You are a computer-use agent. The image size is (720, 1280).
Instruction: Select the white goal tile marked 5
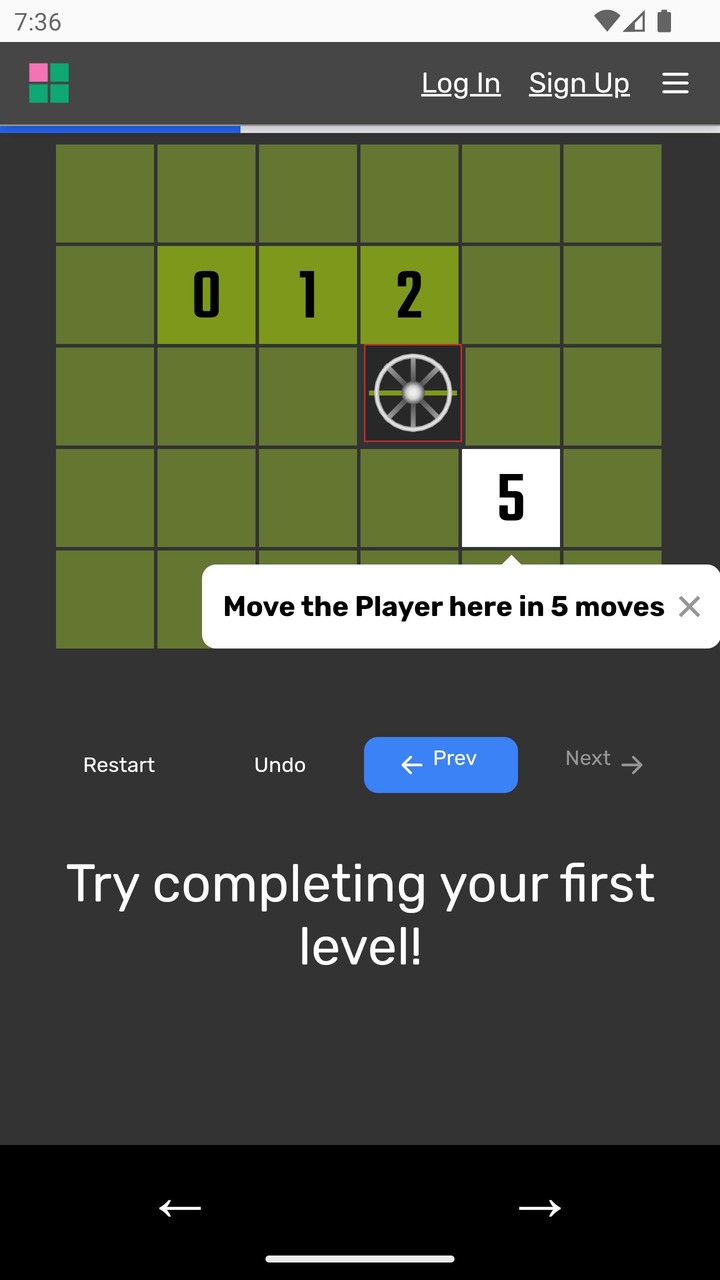coord(511,498)
